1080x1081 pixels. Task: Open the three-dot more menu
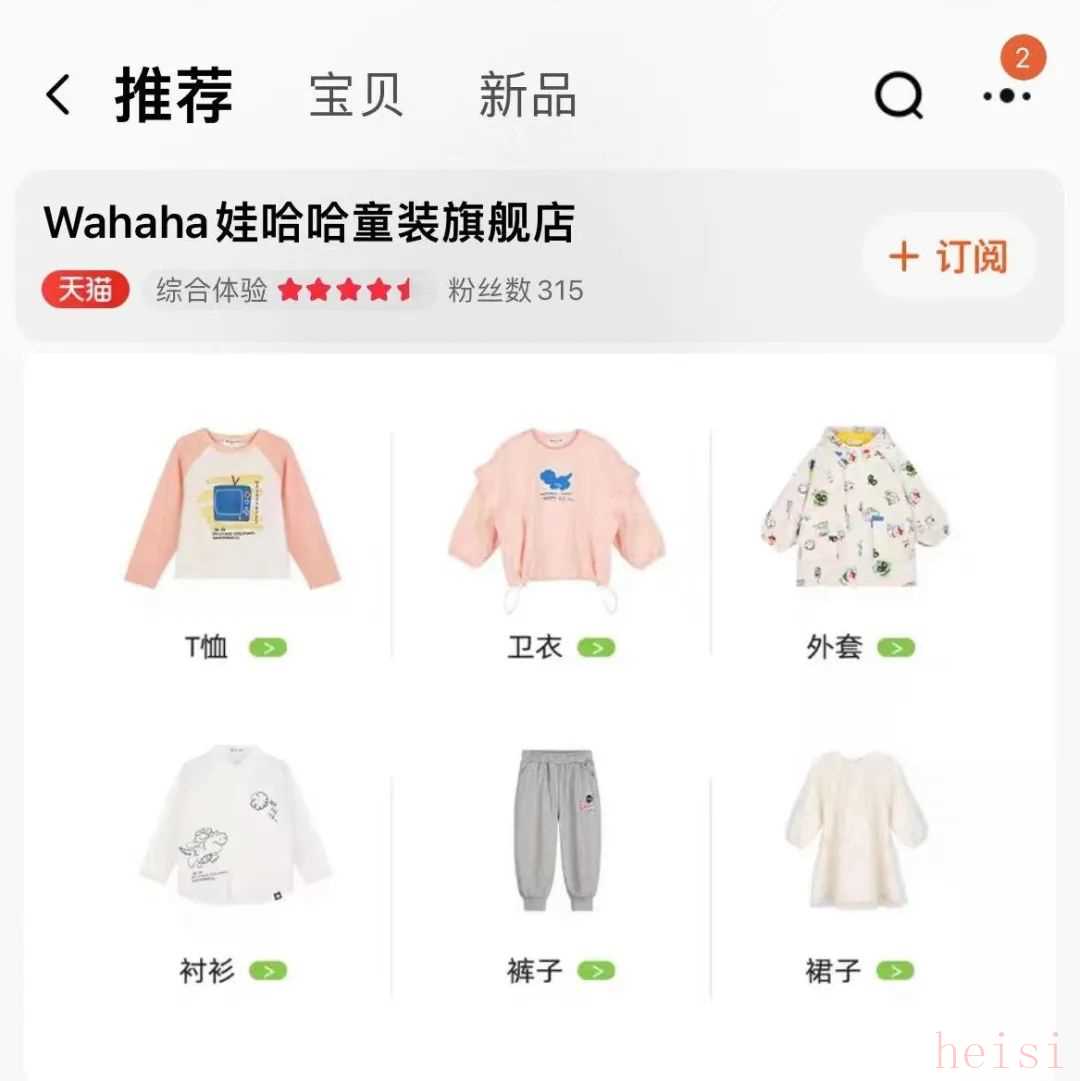[x=1006, y=96]
